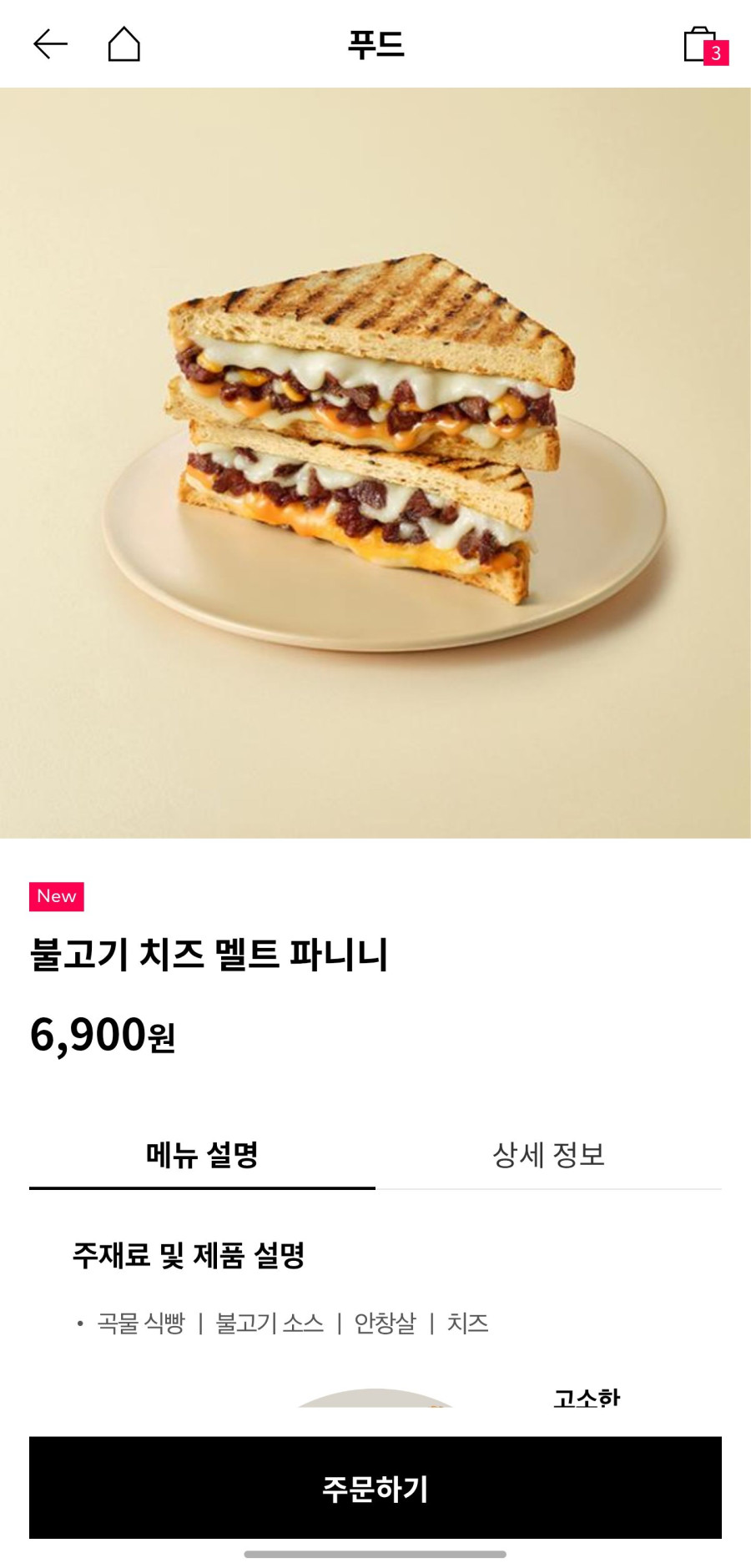Tap the 주문하기 order button

pyautogui.click(x=375, y=1487)
